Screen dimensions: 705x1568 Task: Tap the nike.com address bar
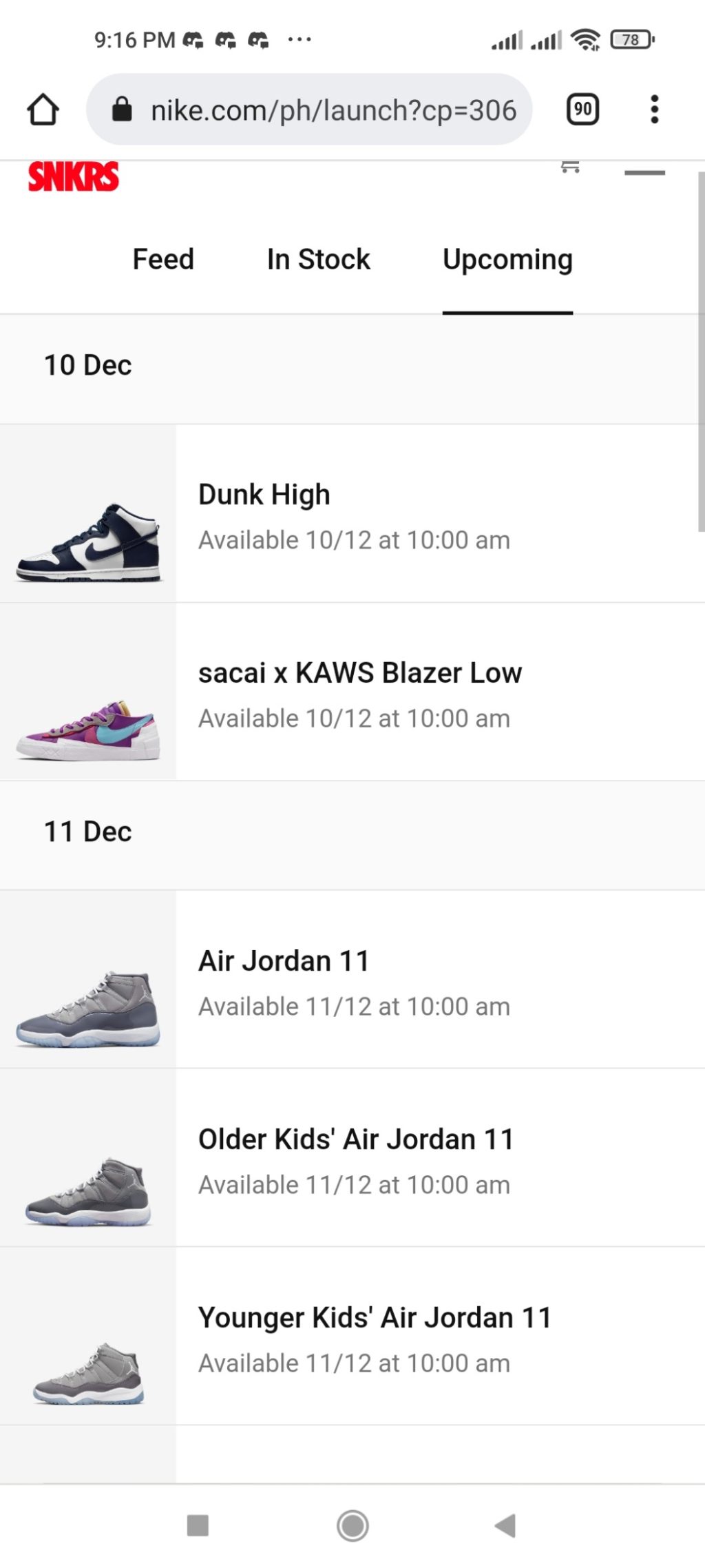coord(310,110)
